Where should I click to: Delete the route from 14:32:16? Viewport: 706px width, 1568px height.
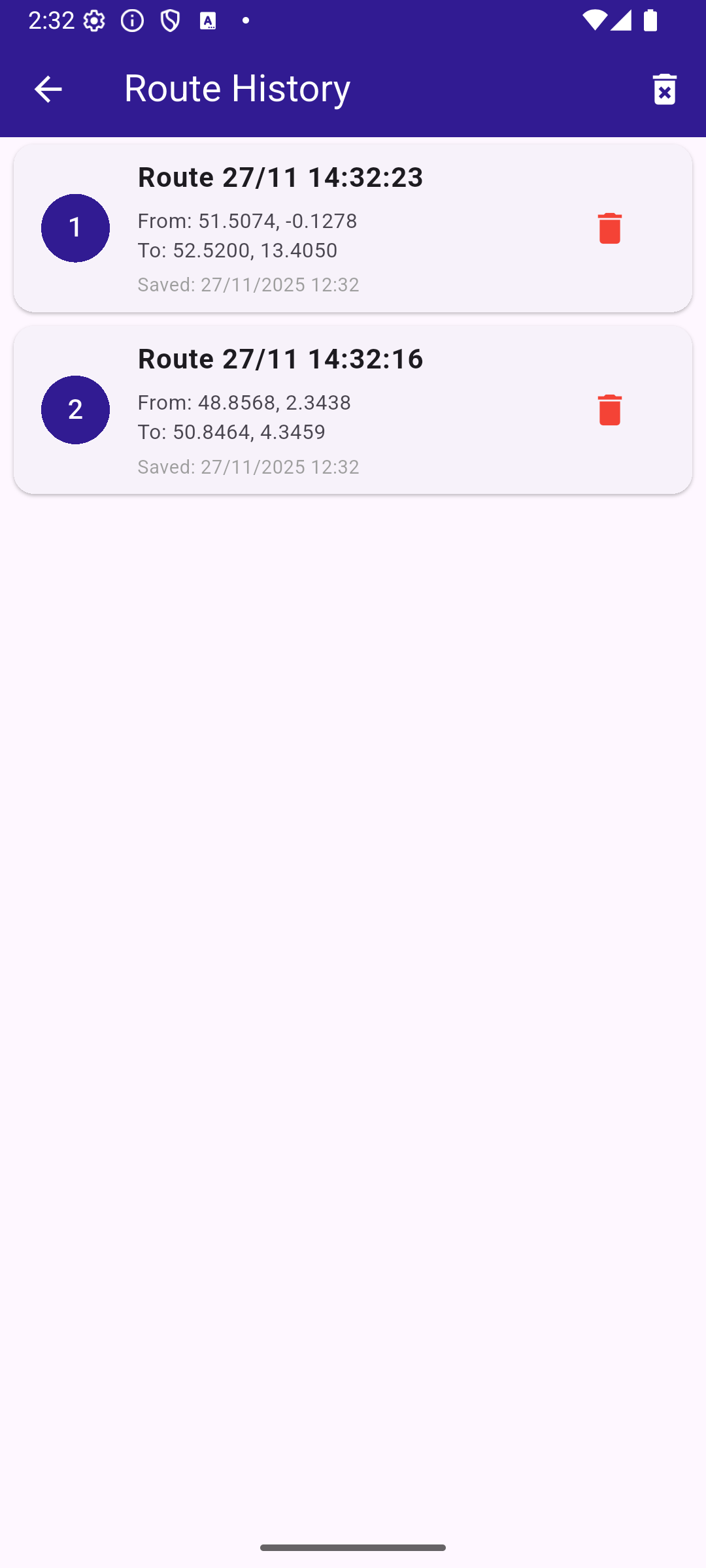click(609, 410)
